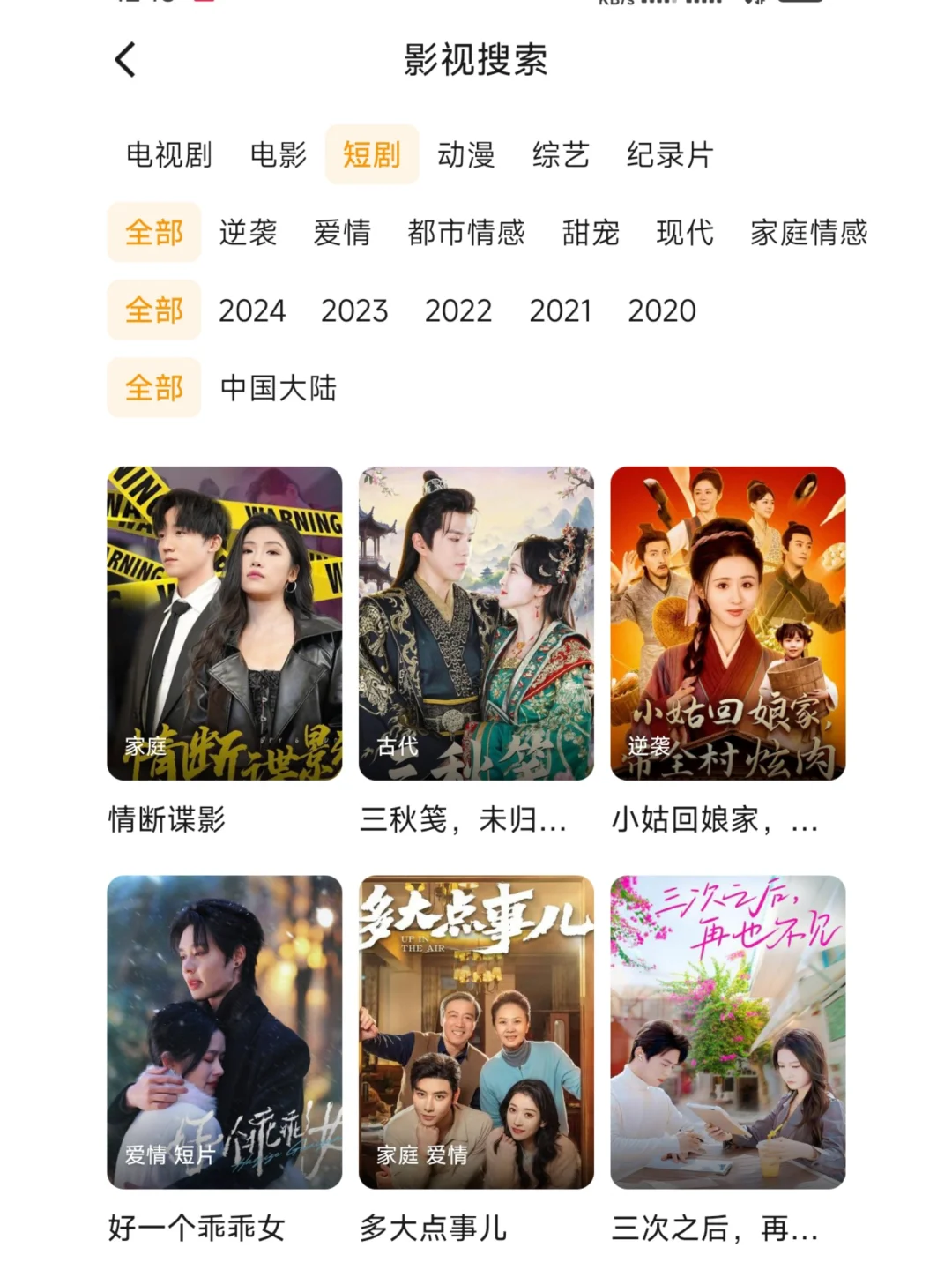This screenshot has height=1270, width=952.
Task: Select the 动漫 category tab
Action: 465,155
